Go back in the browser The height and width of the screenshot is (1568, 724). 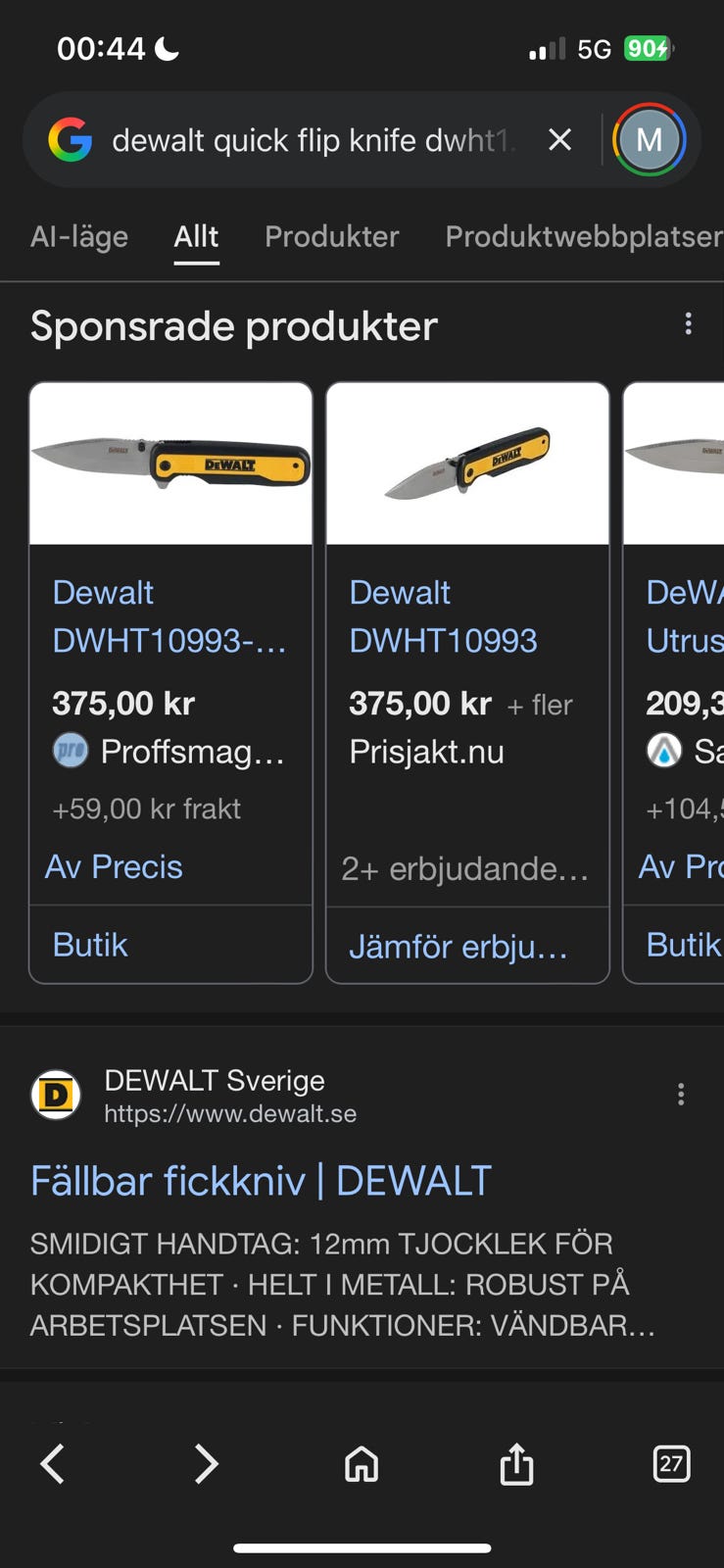point(53,1464)
